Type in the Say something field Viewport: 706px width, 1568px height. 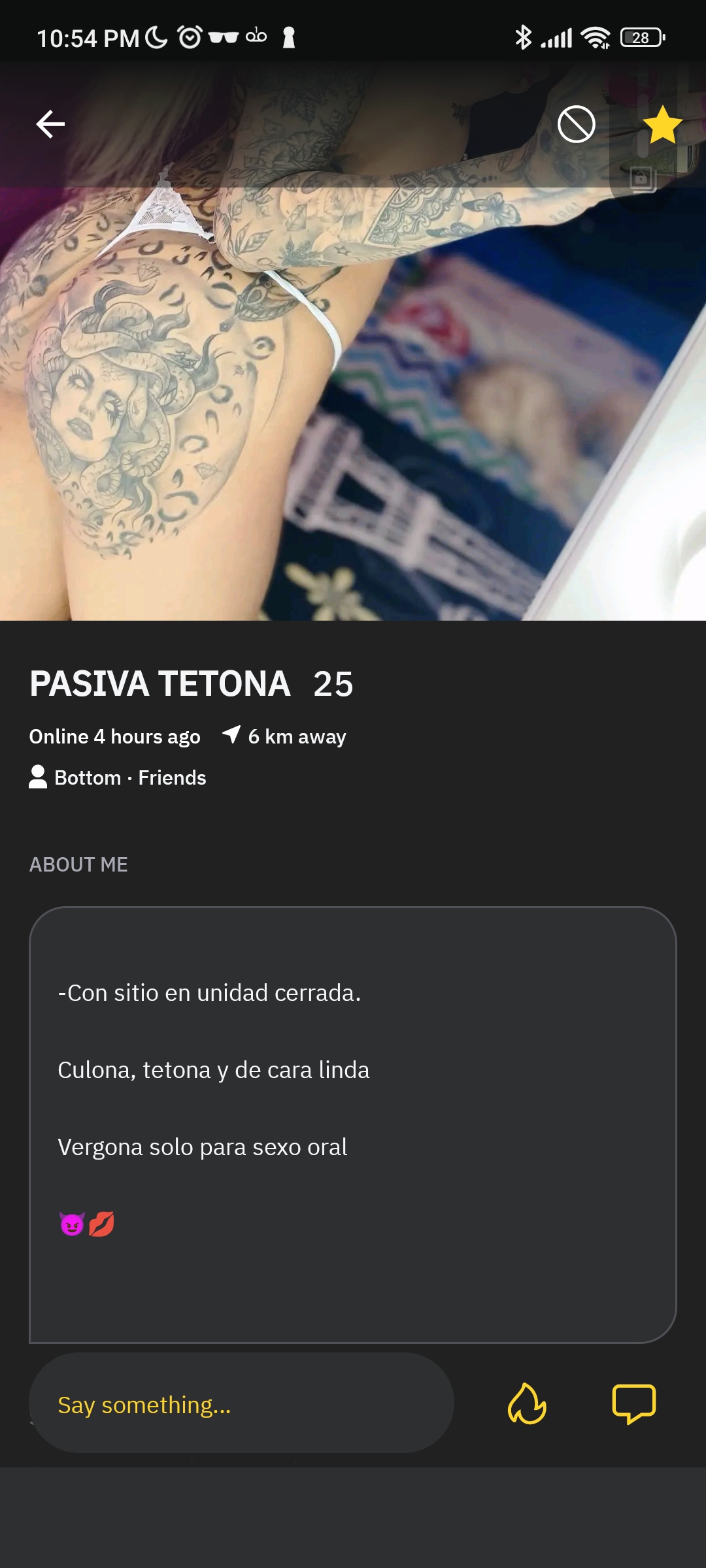point(241,1404)
